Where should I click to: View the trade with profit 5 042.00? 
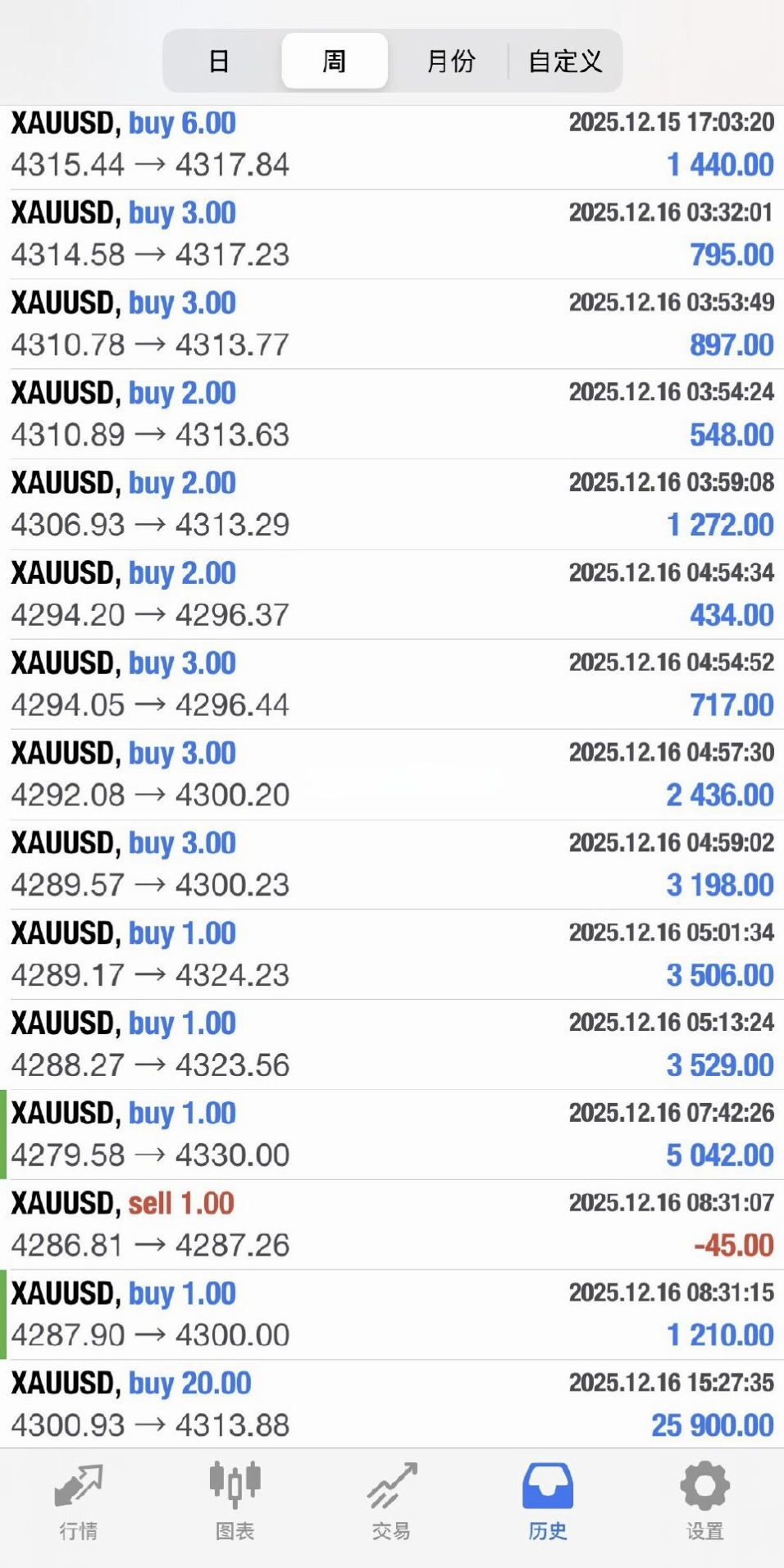[392, 1134]
